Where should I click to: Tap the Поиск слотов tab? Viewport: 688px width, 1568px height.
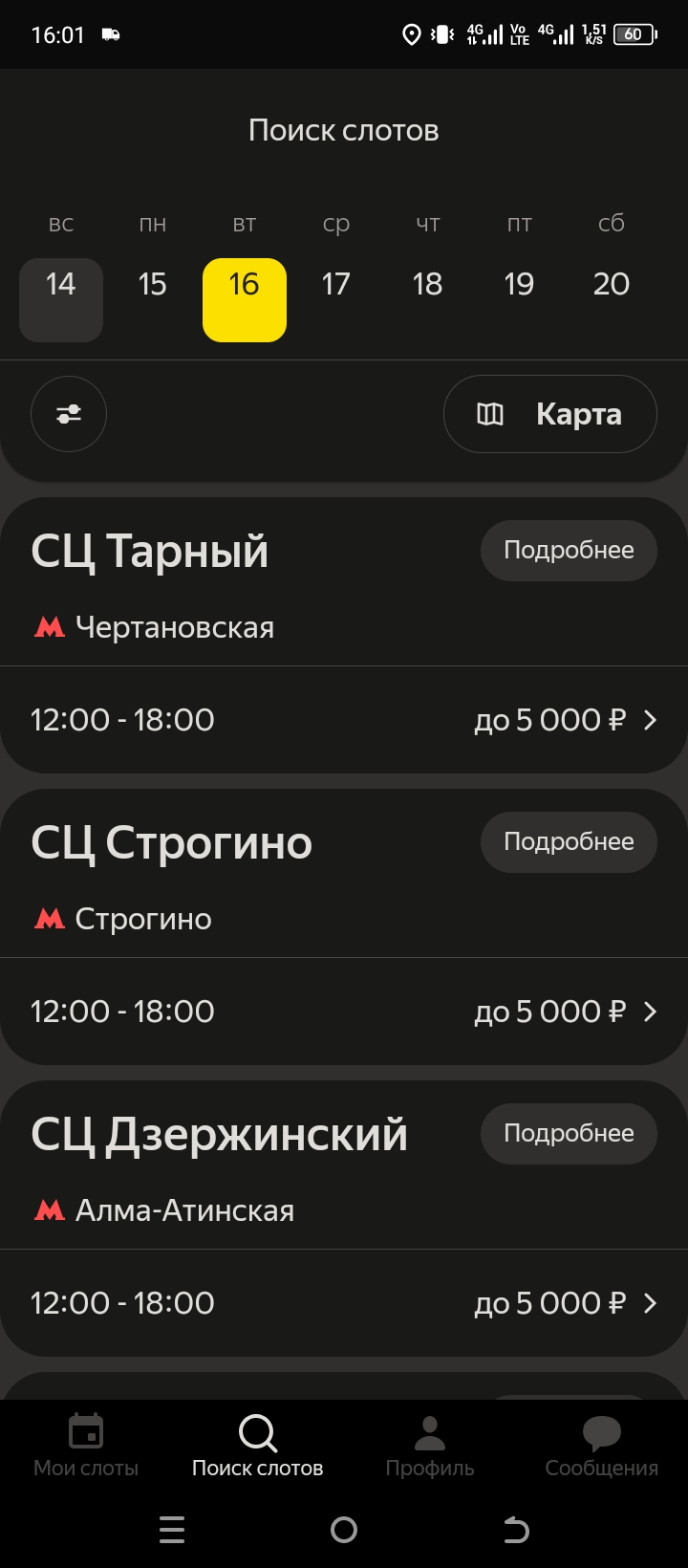point(258,1446)
